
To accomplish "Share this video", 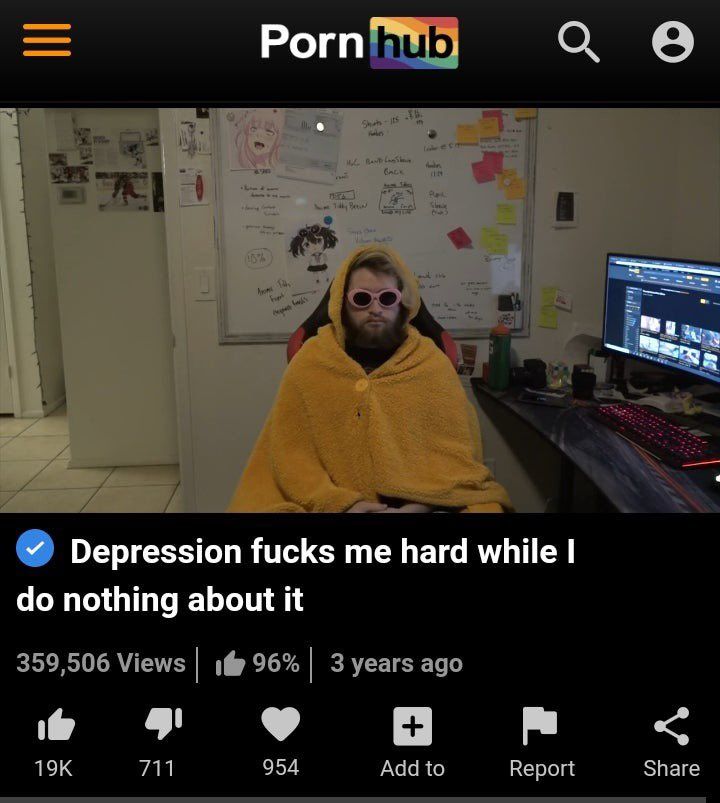I will click(x=671, y=727).
